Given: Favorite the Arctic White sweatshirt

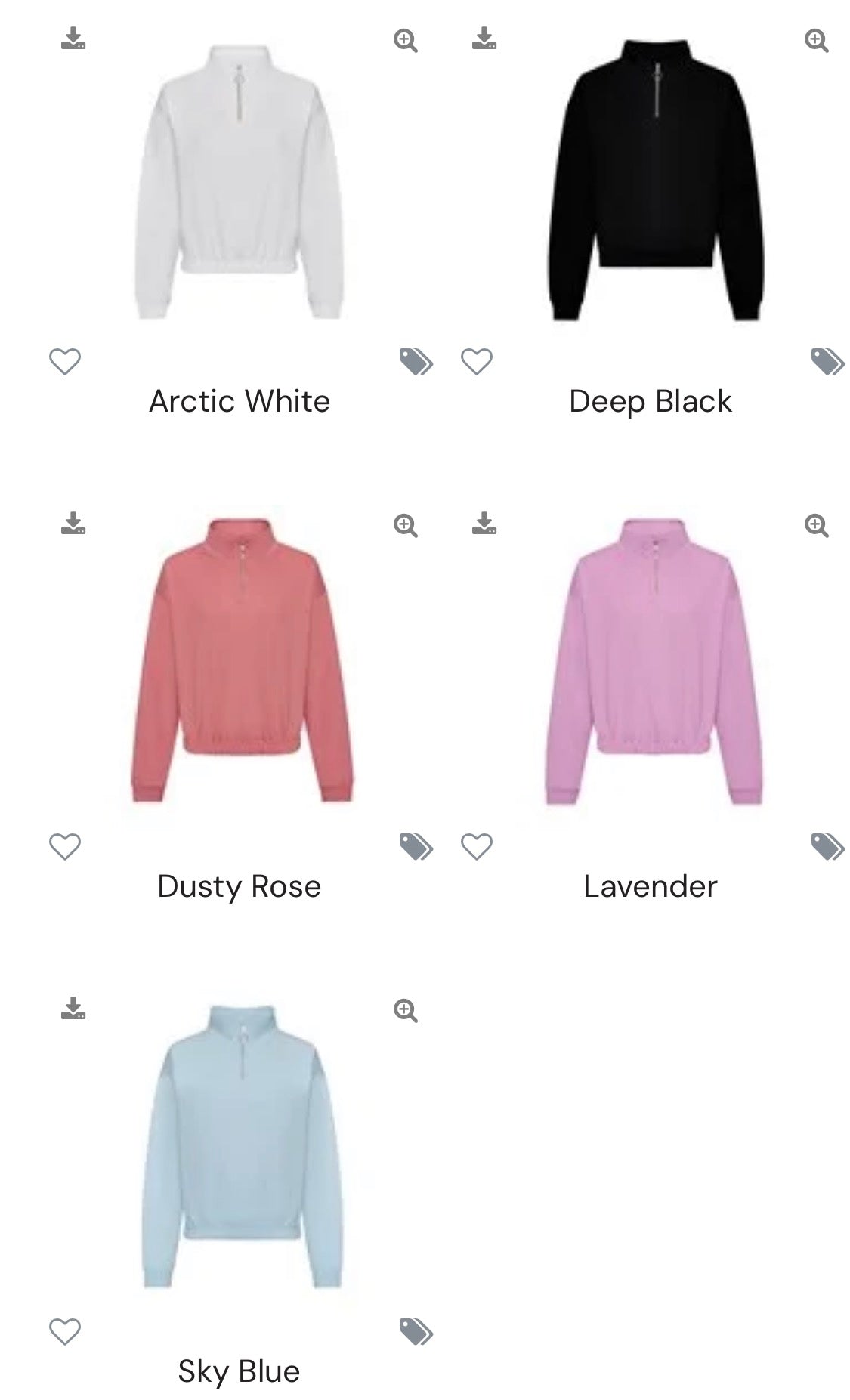Looking at the screenshot, I should click(x=64, y=361).
